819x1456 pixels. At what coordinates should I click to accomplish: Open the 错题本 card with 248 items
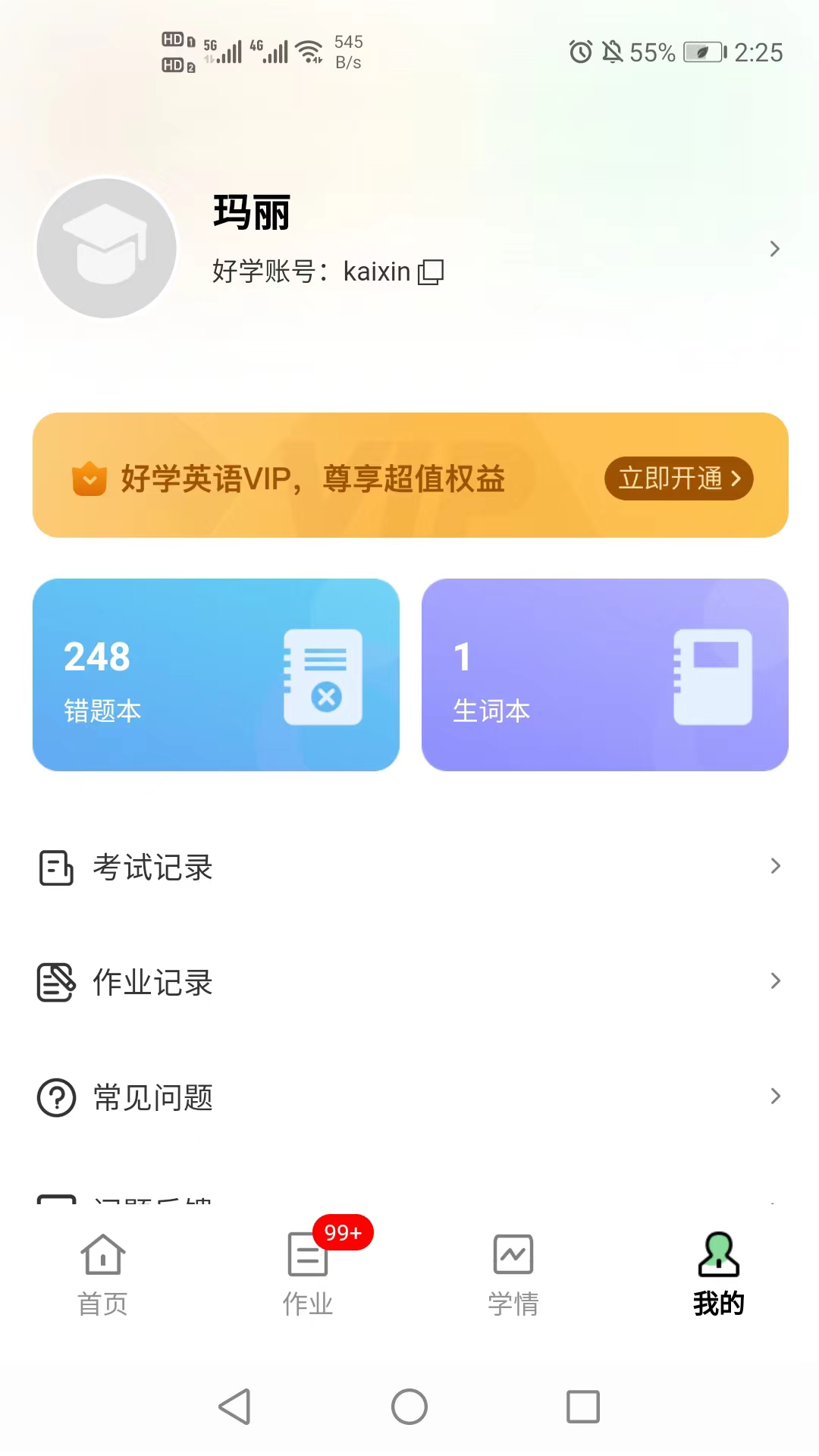216,675
